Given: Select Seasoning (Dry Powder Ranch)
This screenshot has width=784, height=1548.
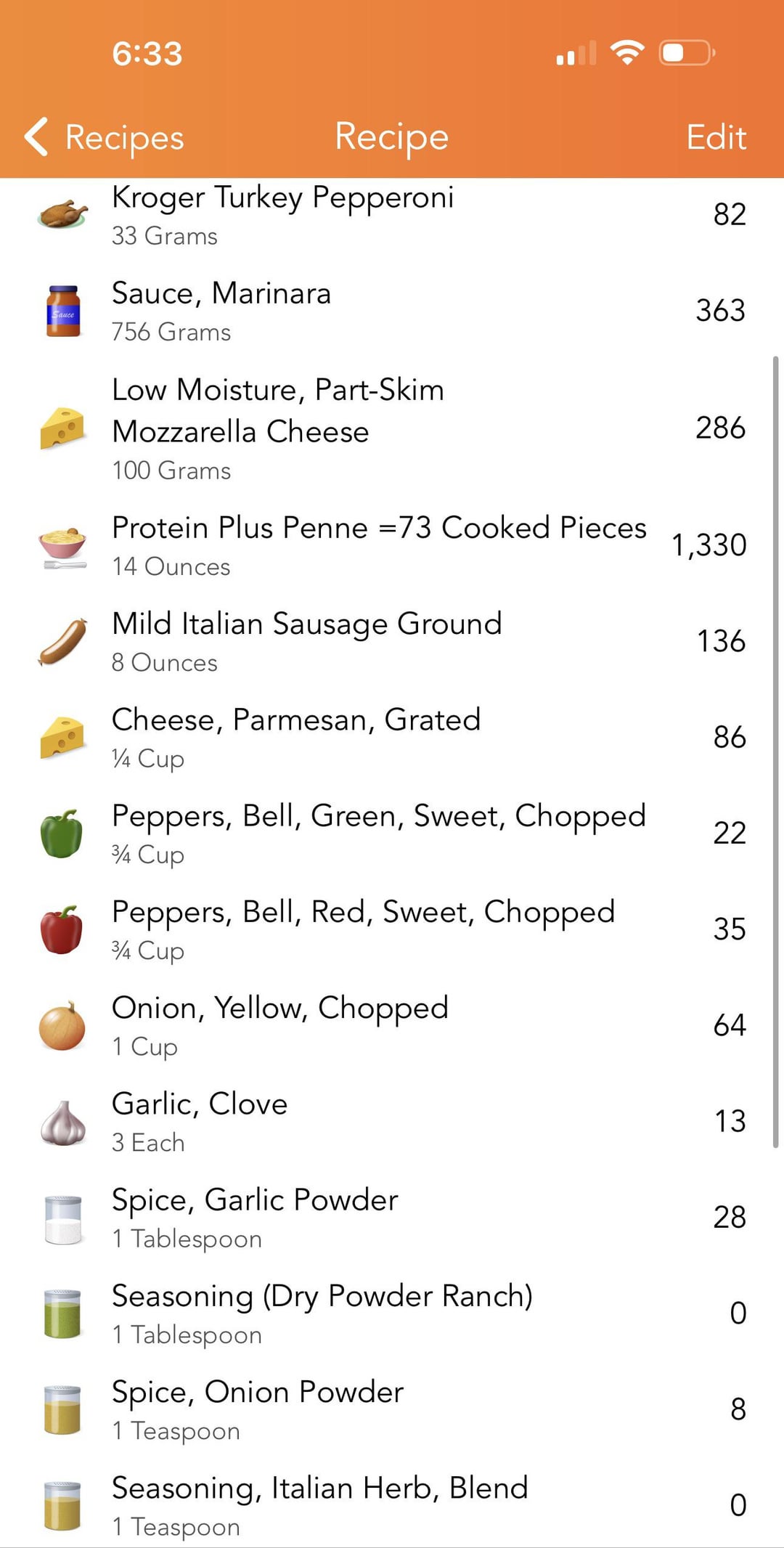Looking at the screenshot, I should click(392, 1313).
